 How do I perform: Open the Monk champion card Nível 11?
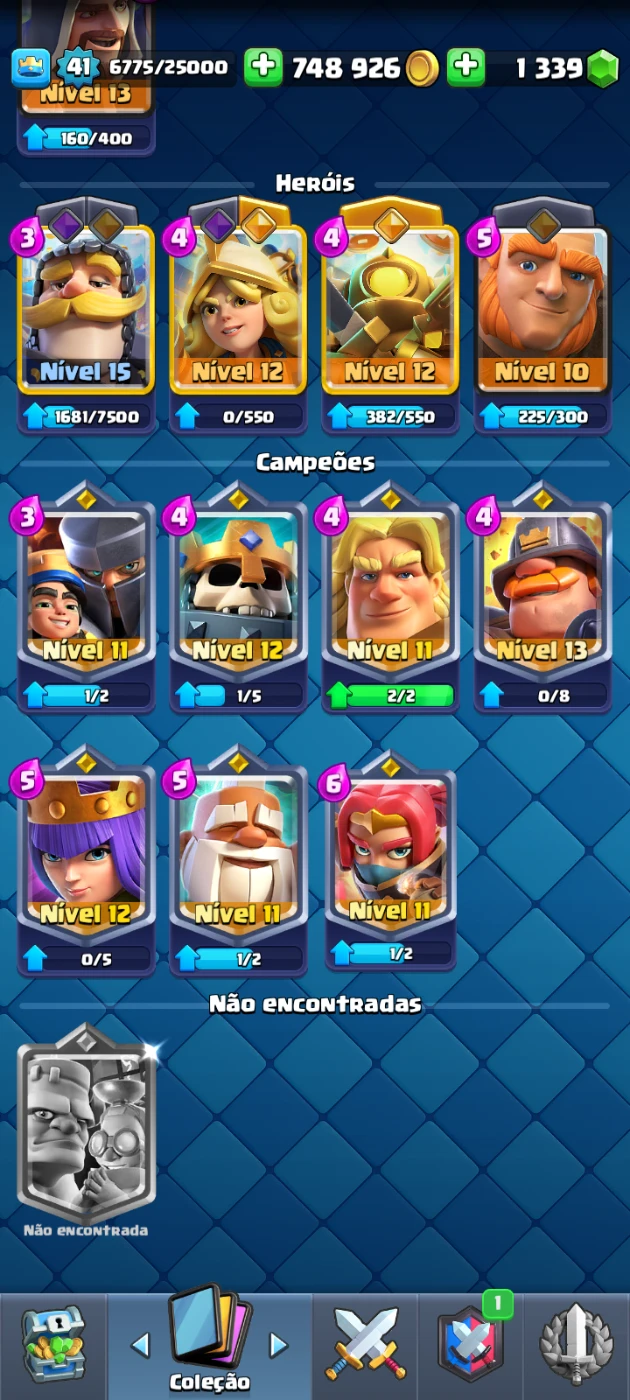238,855
